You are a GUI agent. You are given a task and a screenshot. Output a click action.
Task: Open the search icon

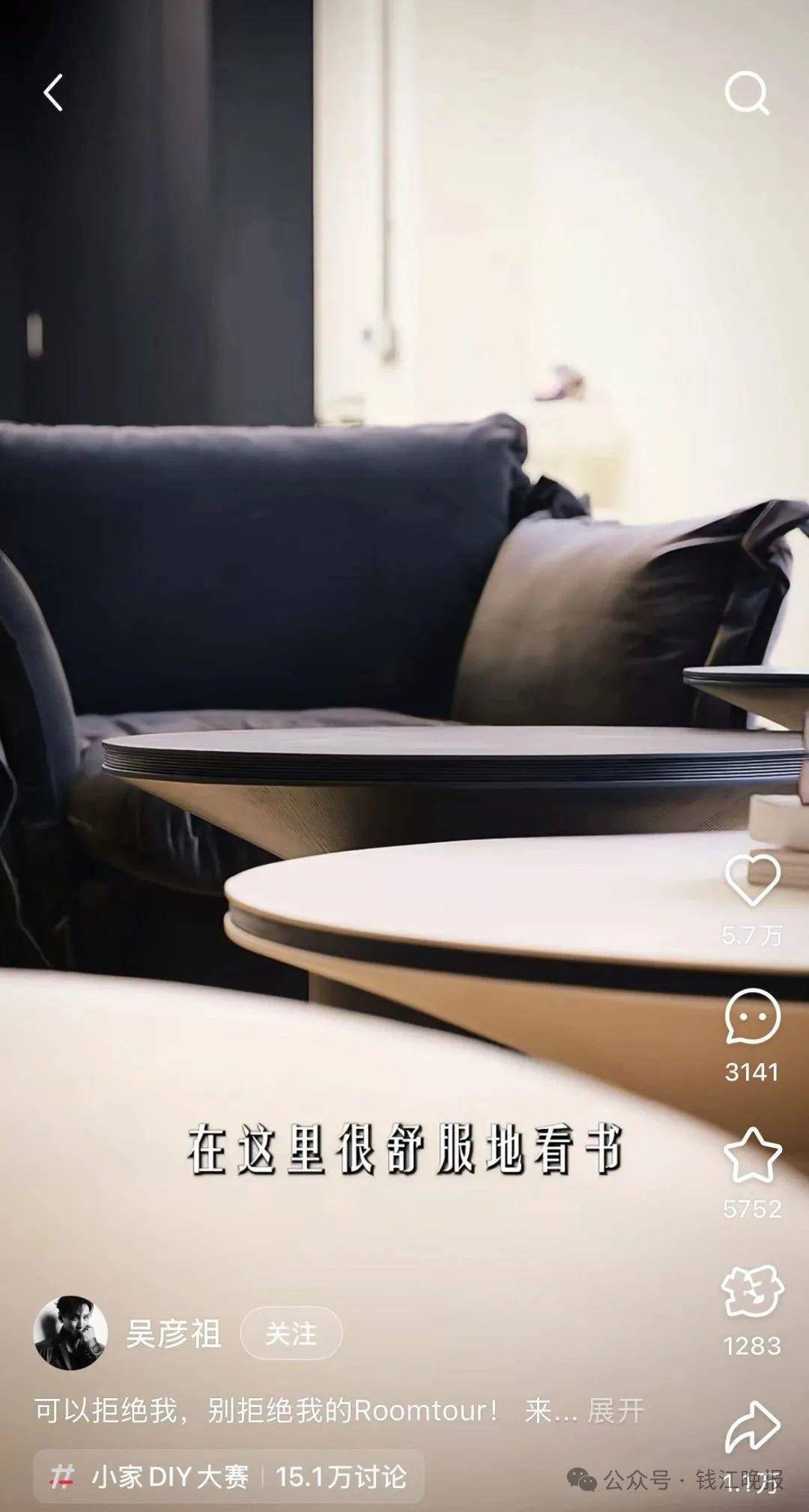[747, 94]
